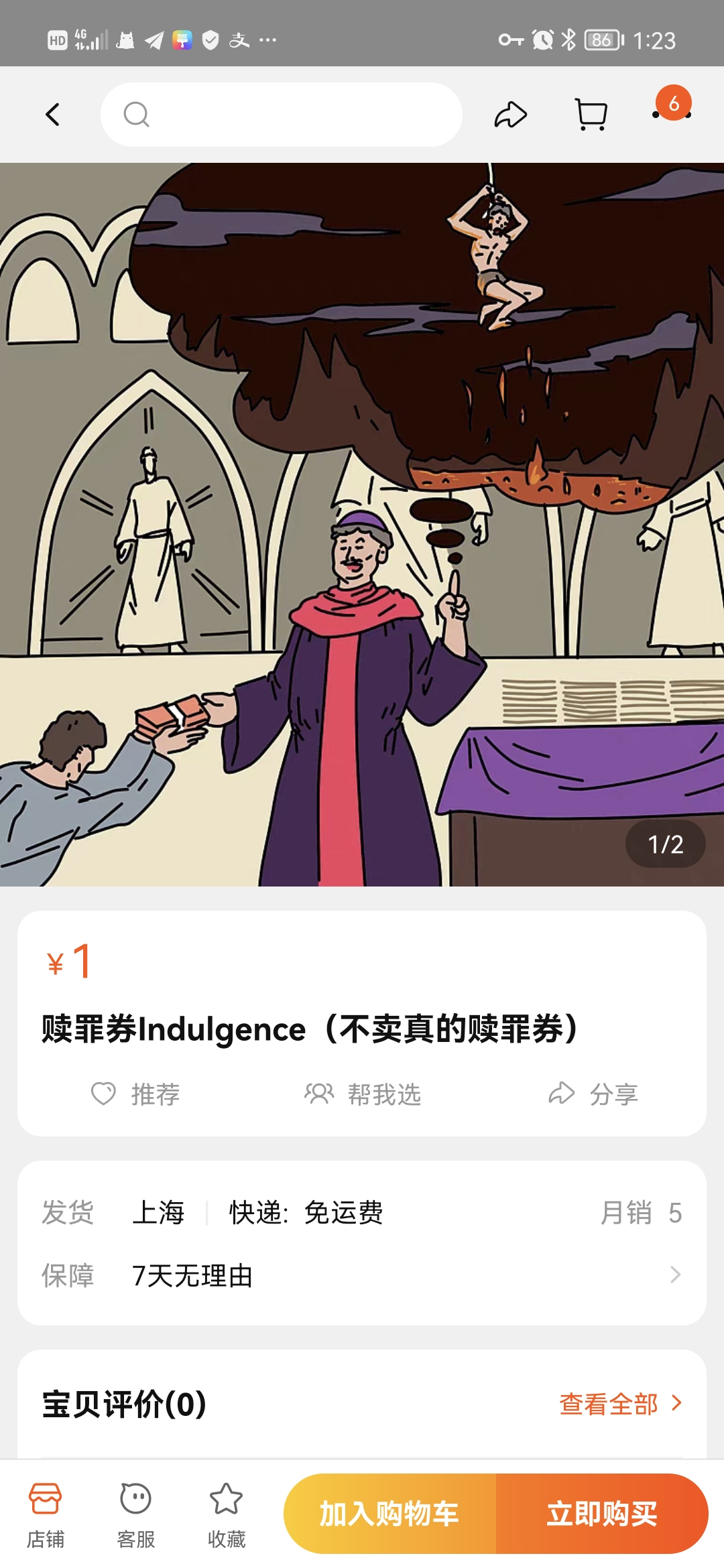Visit the 店铺 store page
The height and width of the screenshot is (1568, 724).
click(46, 1514)
